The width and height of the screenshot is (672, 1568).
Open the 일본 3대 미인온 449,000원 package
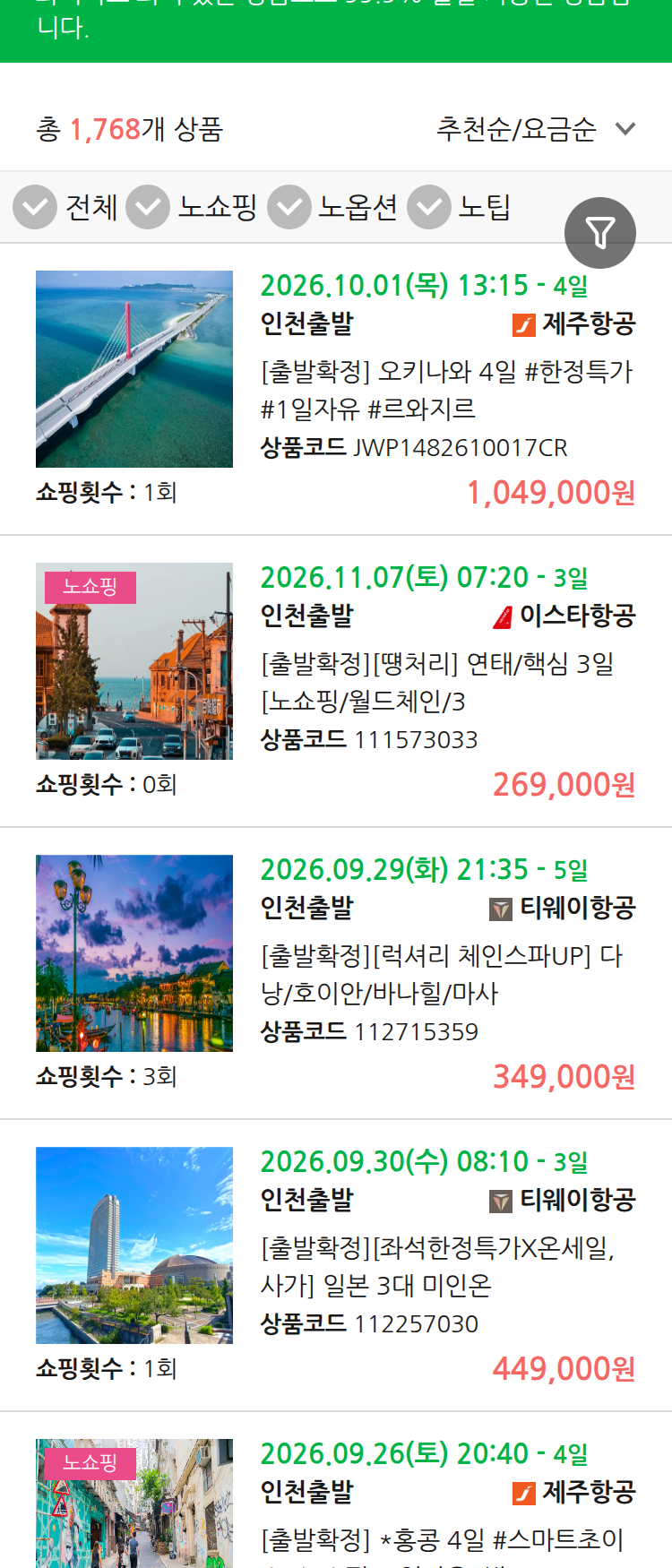(x=336, y=1266)
